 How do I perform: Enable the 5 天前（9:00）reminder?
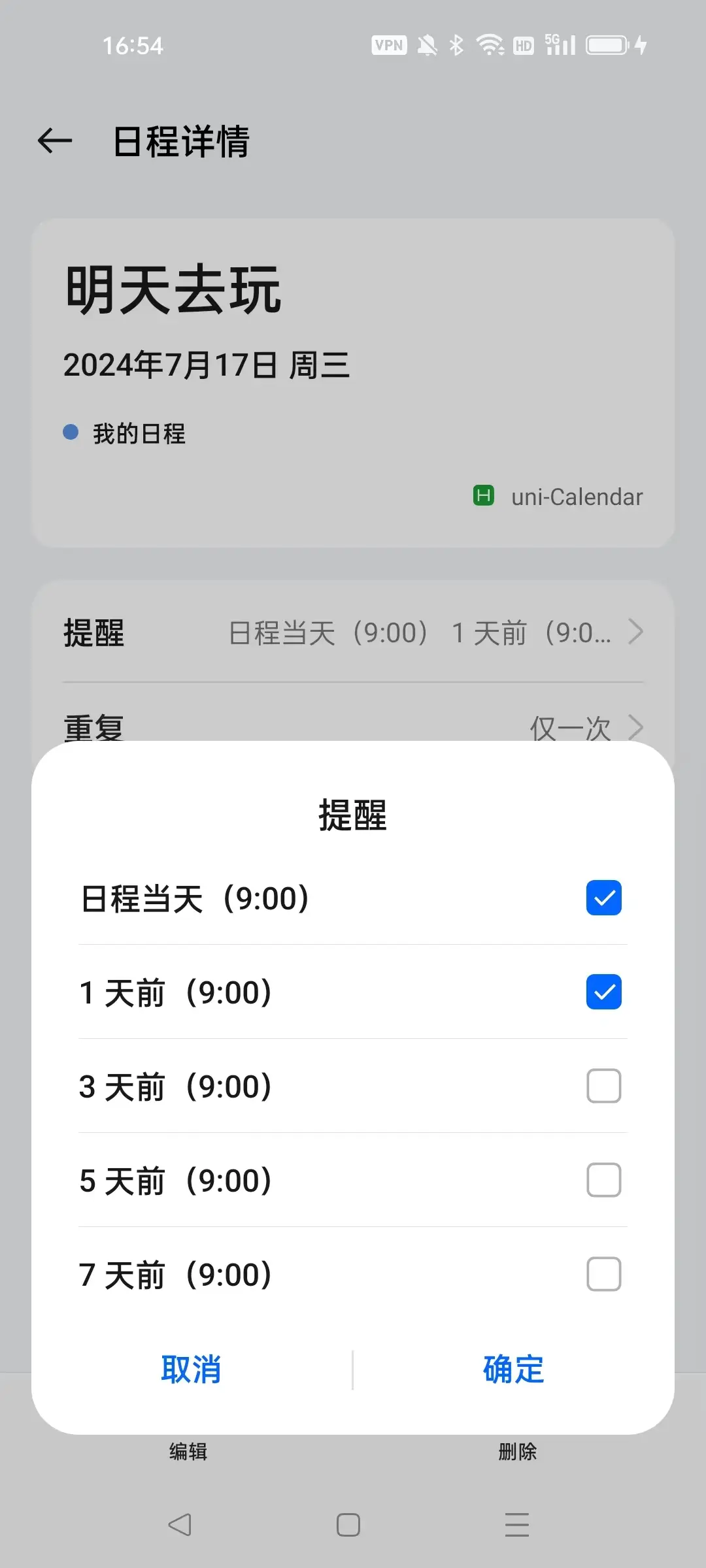click(x=603, y=1180)
